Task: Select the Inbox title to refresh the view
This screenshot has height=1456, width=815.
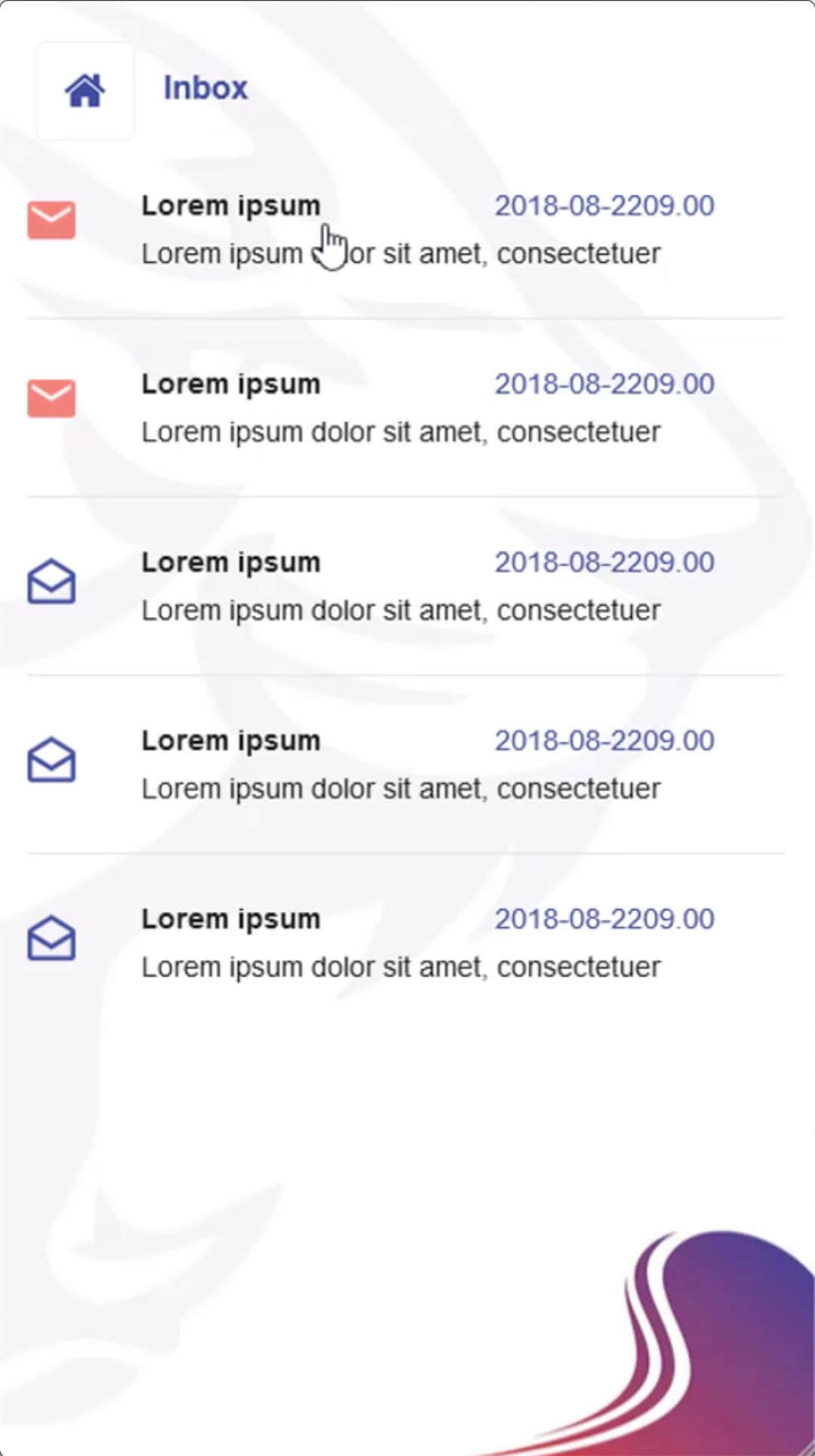Action: (205, 88)
